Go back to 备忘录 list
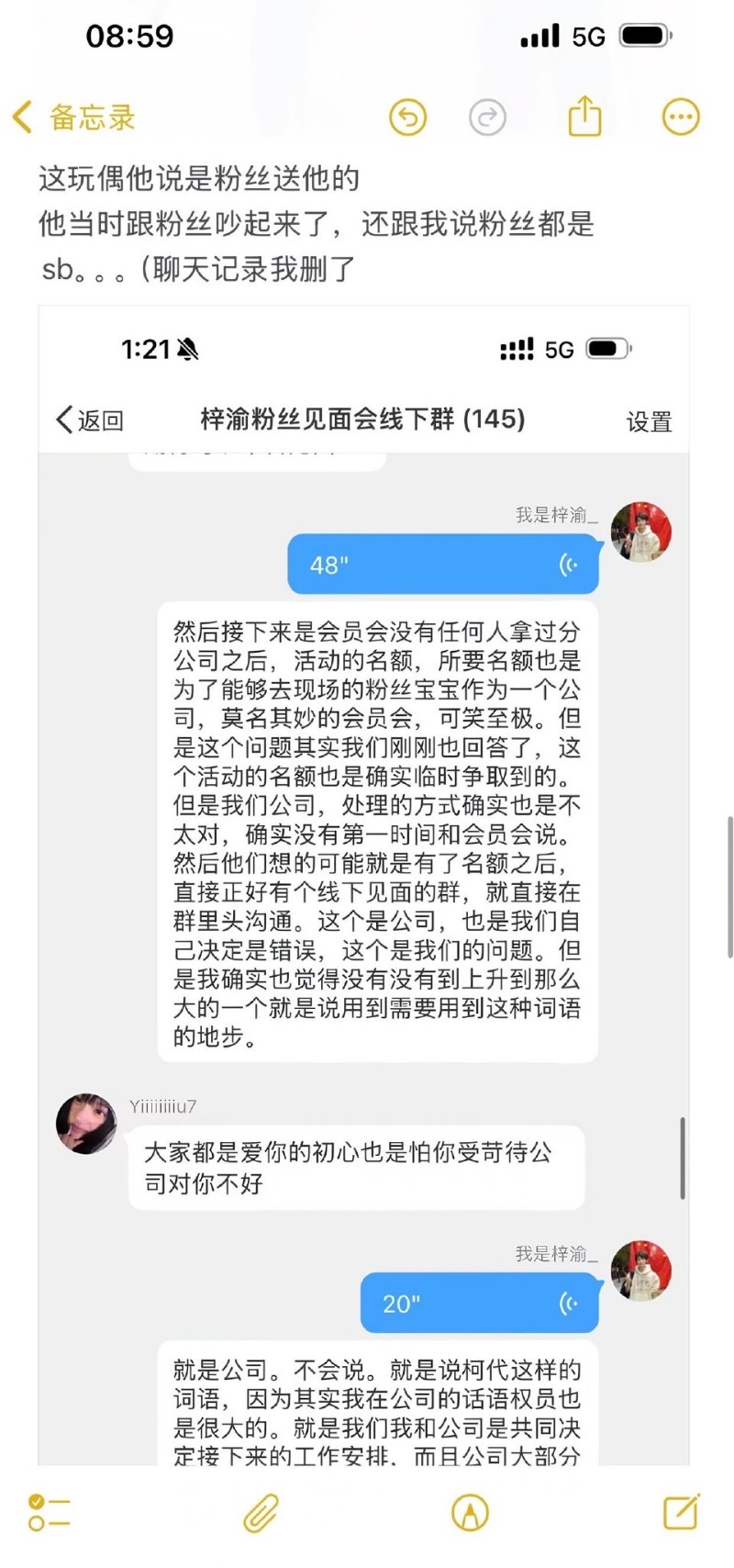Screen dimensions: 734x1568 point(73,118)
